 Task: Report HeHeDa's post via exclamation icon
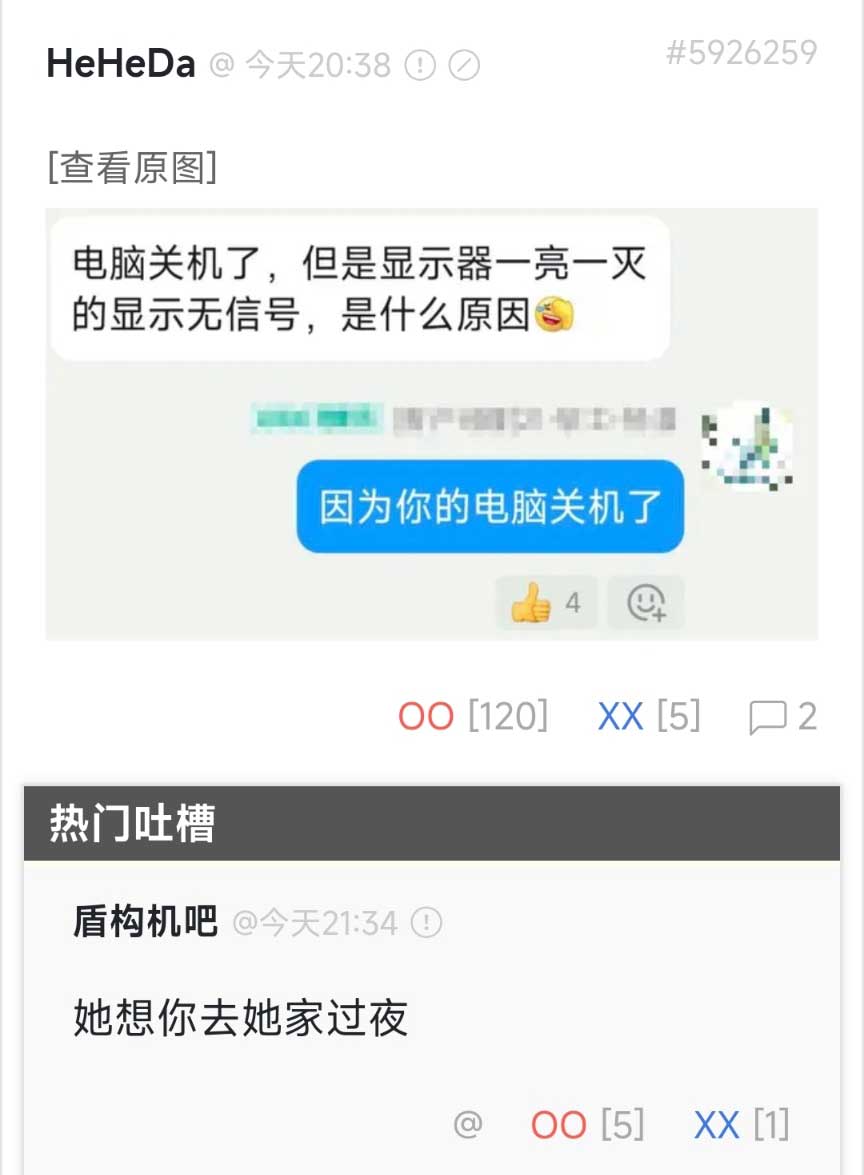420,66
